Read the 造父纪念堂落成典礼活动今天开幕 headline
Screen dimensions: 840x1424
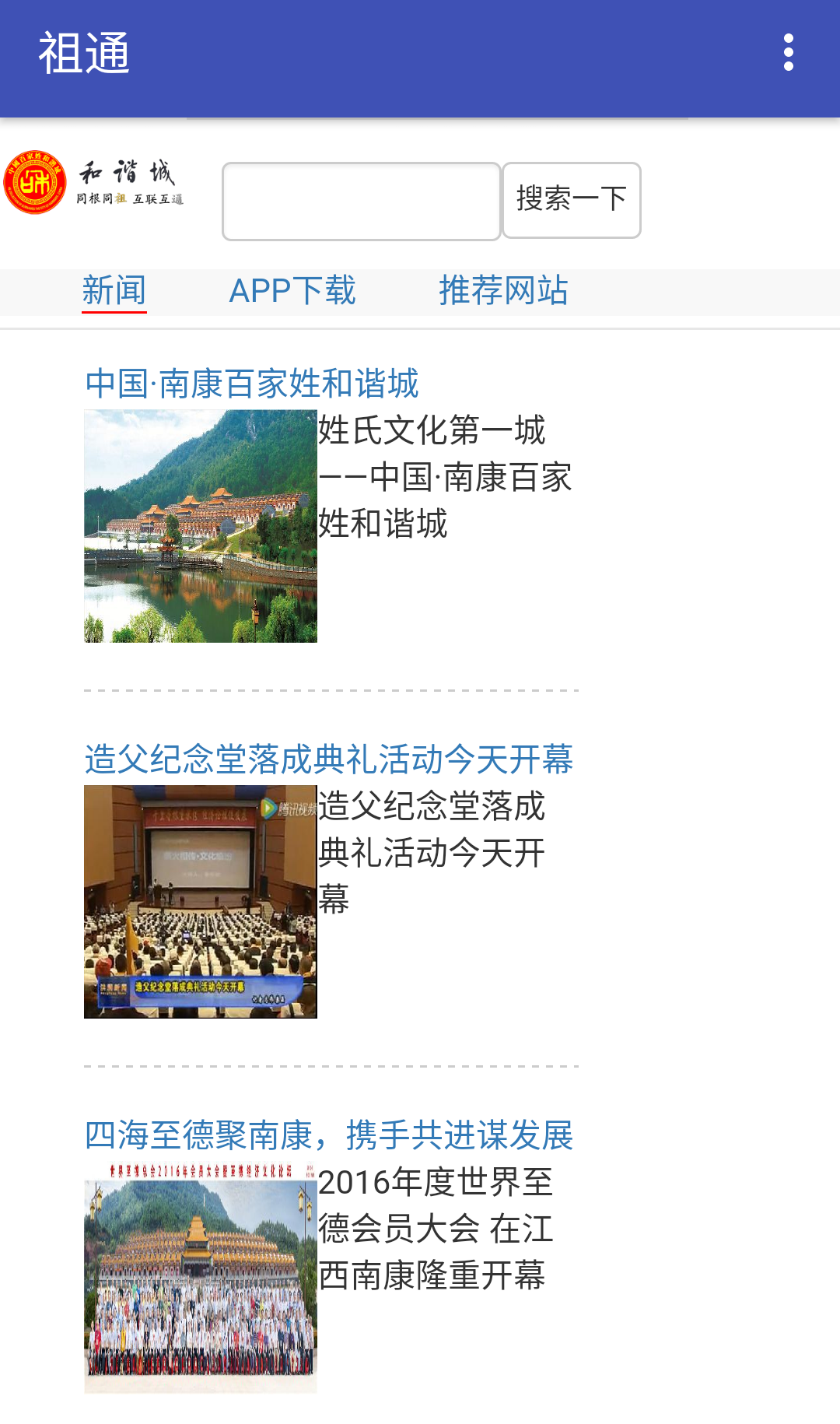click(329, 759)
